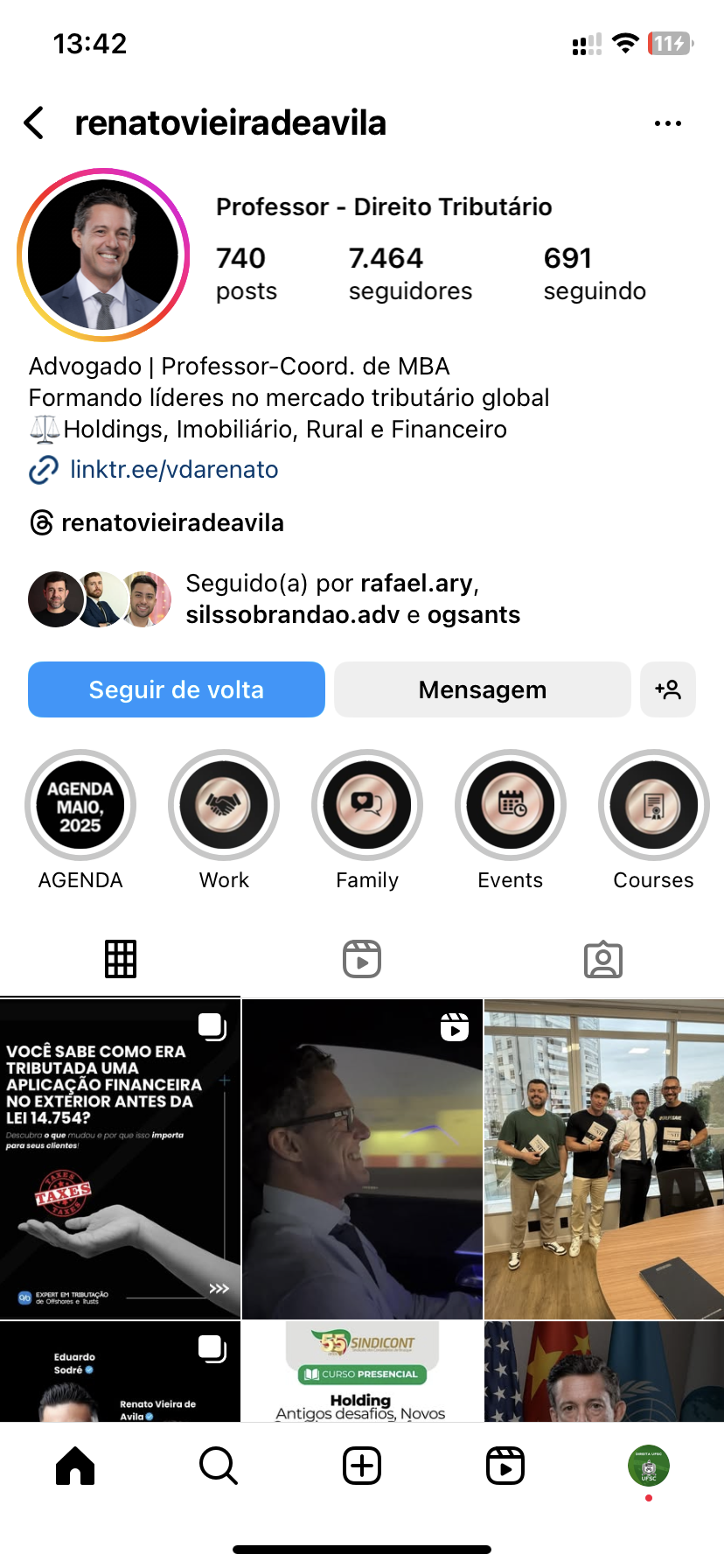Open the AGENDA highlight
The width and height of the screenshot is (724, 1568).
tap(80, 805)
